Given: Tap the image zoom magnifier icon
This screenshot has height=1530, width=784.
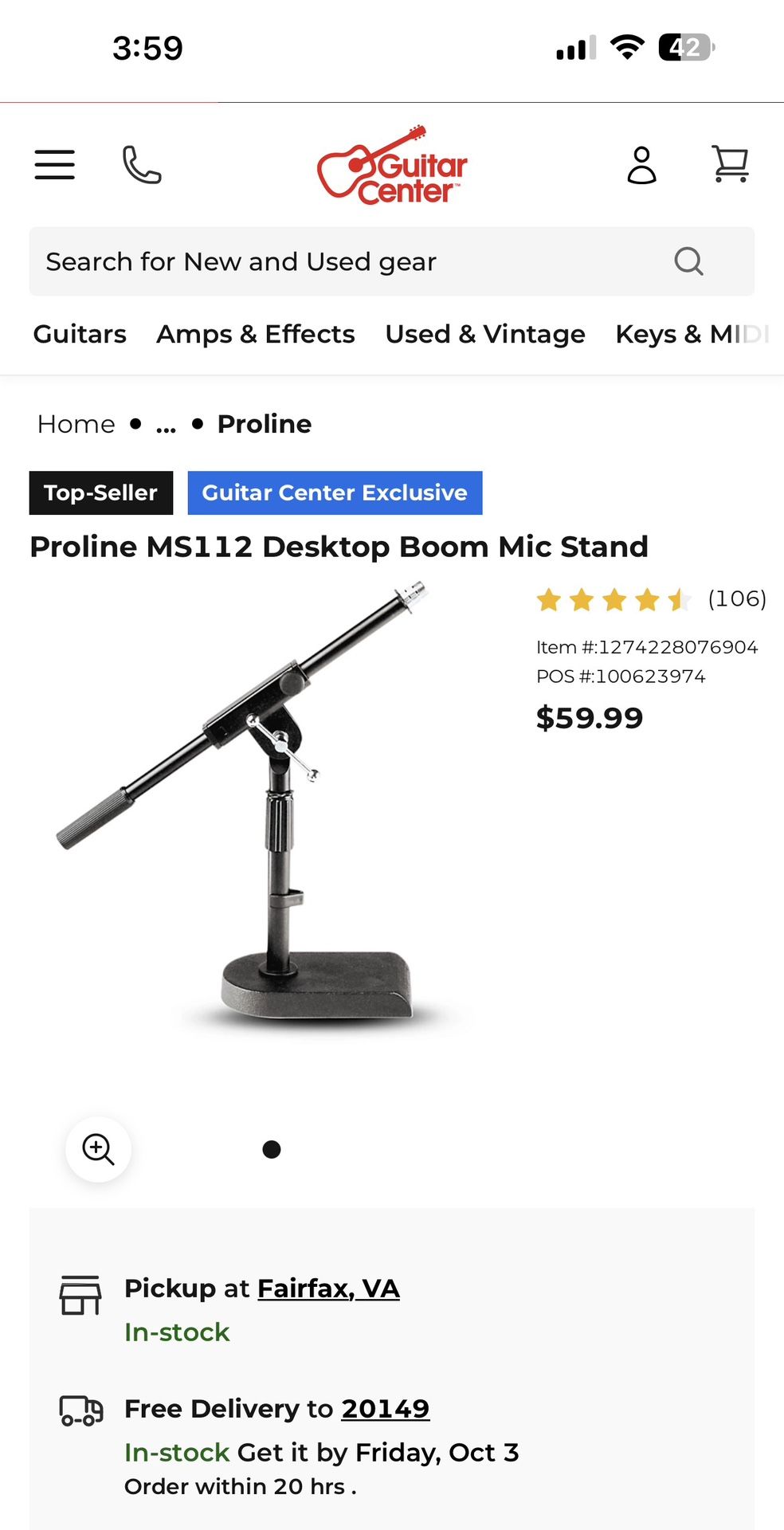Looking at the screenshot, I should [x=98, y=1147].
